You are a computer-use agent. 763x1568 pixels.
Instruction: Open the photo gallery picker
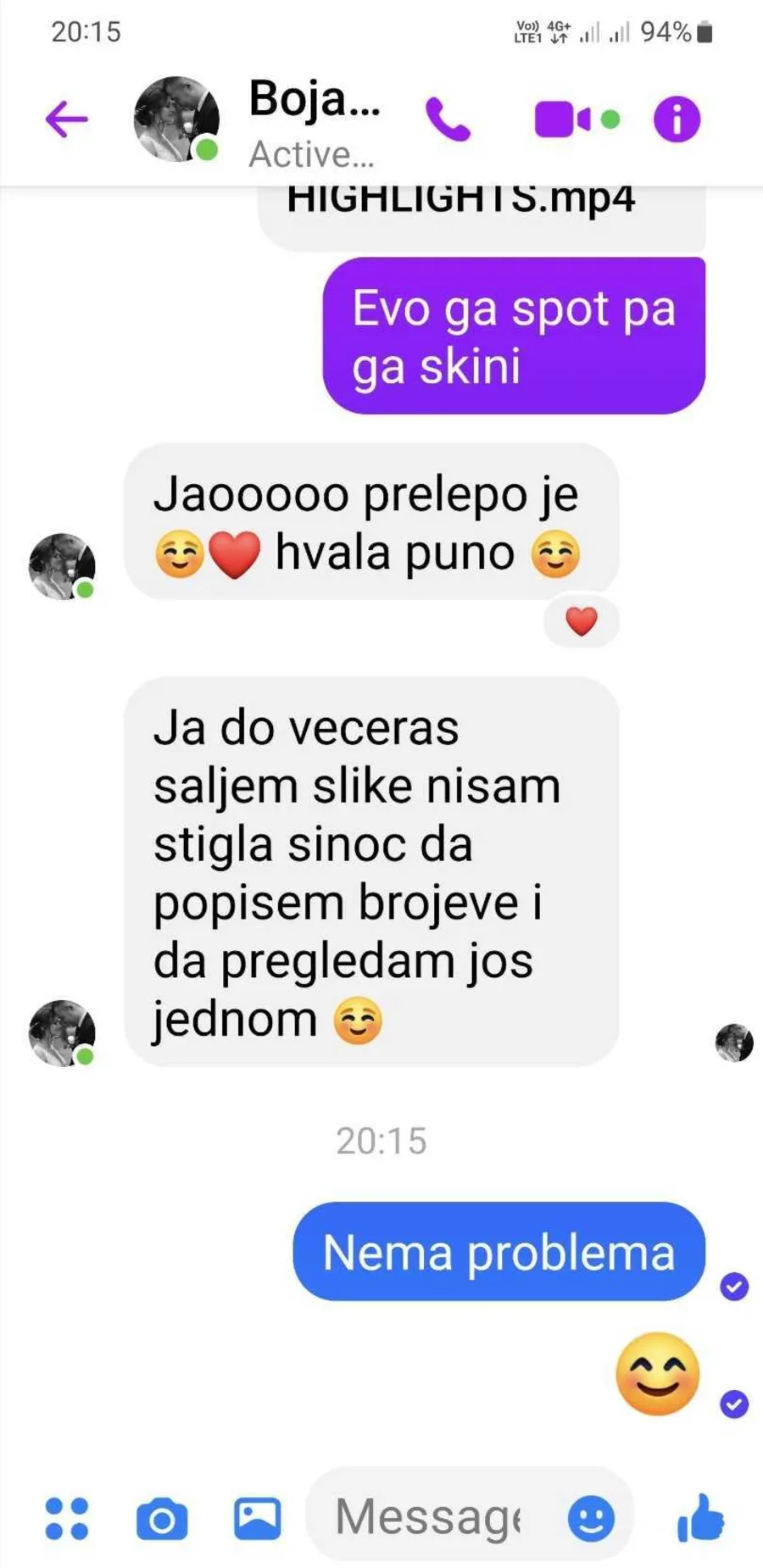coord(258,1518)
